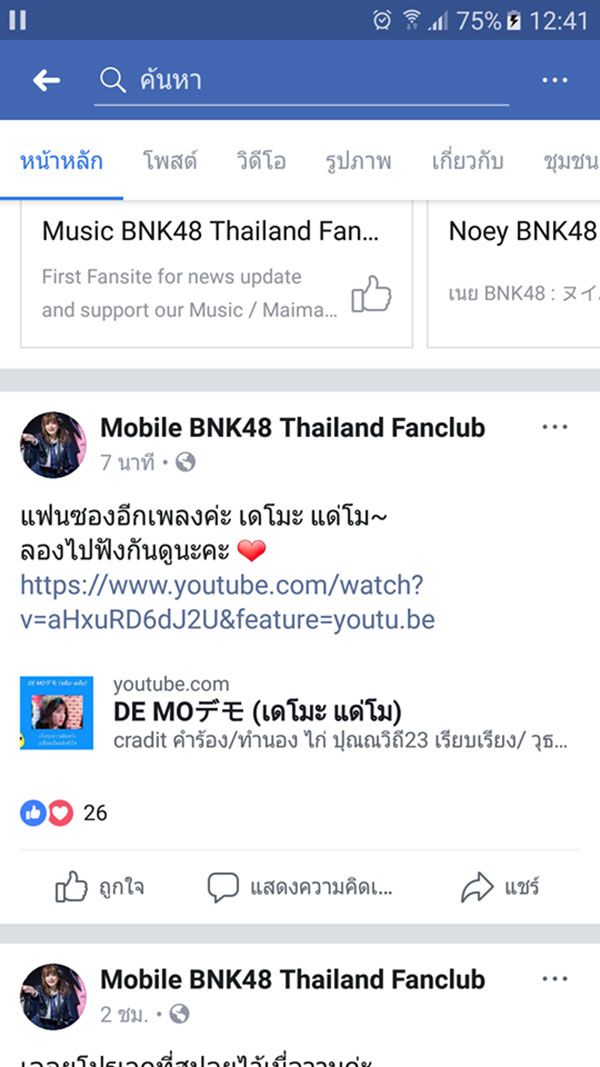This screenshot has width=600, height=1067.
Task: Go back with the arrow icon
Action: coord(46,81)
